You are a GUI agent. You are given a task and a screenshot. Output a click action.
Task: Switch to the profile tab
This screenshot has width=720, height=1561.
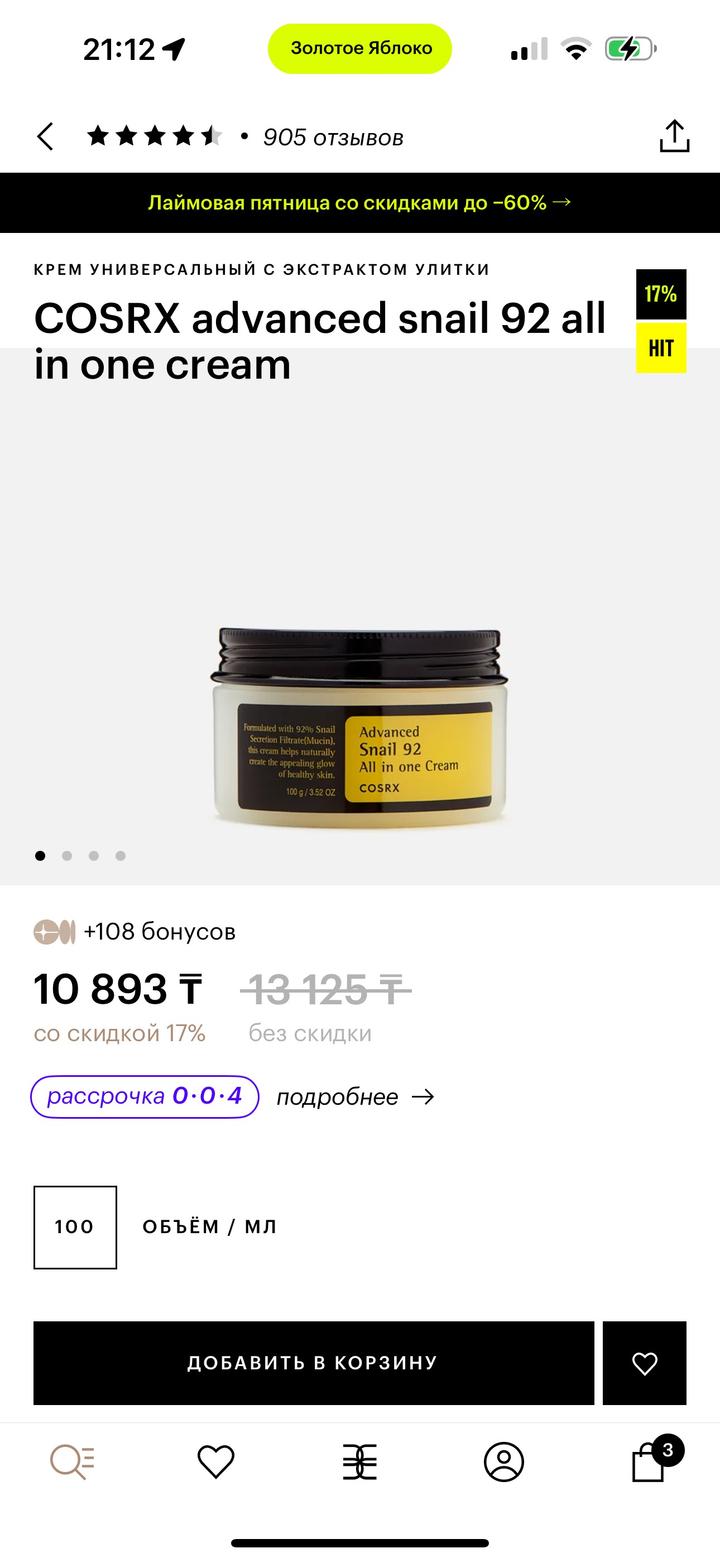504,1462
